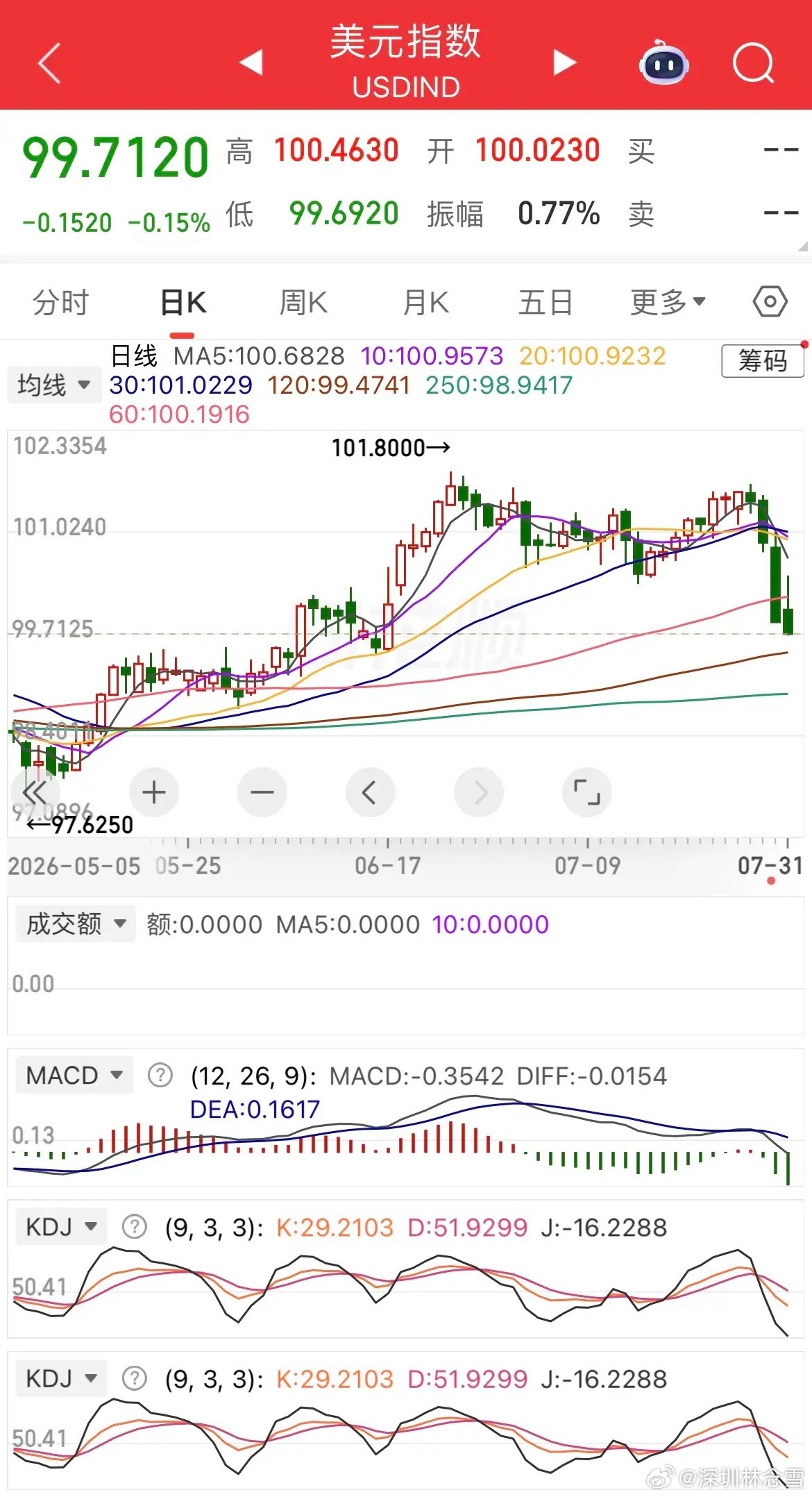Move chart left with the single arrow
This screenshot has height=1497, width=812.
[370, 792]
